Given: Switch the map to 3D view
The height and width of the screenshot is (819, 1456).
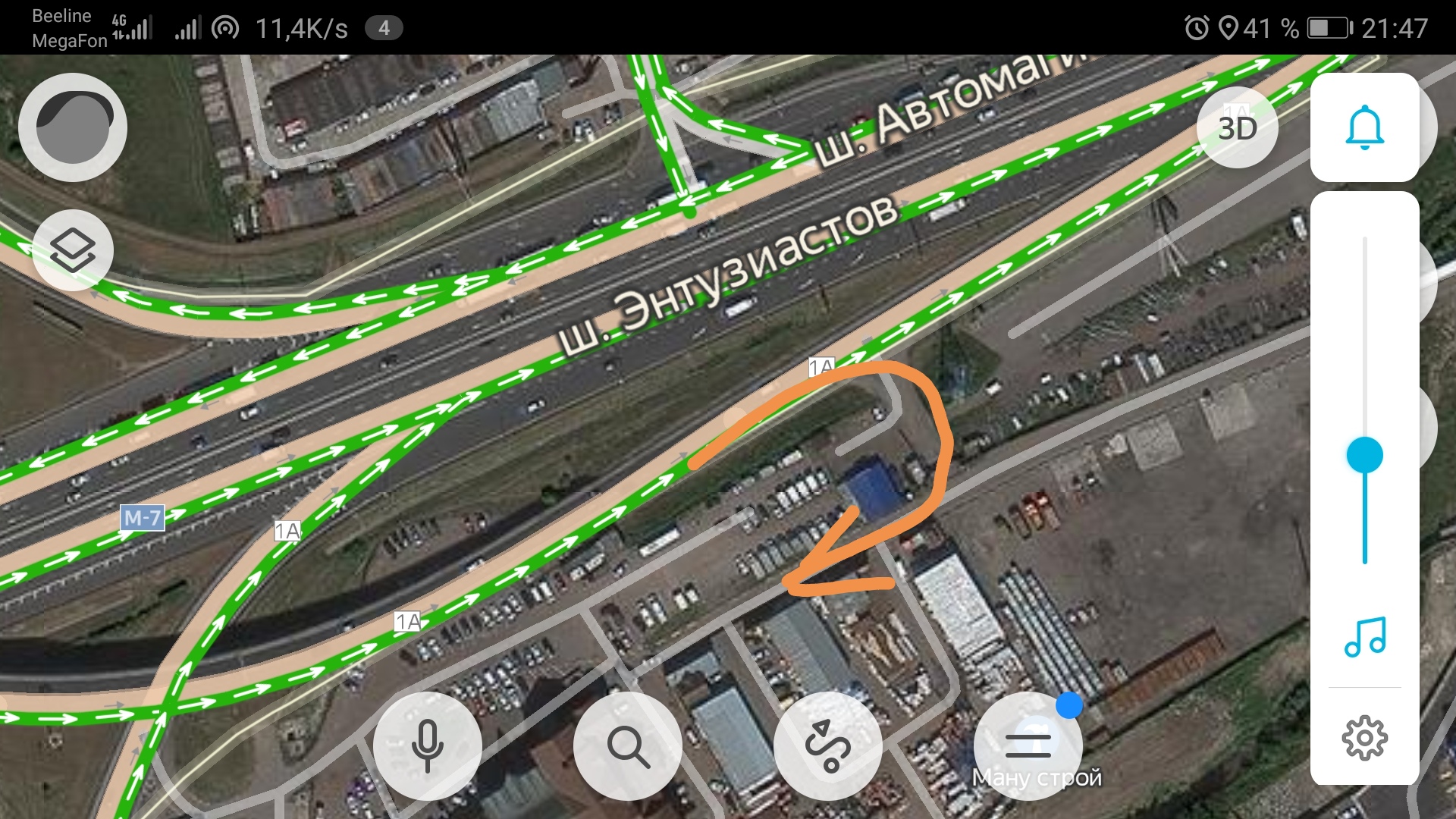Looking at the screenshot, I should pos(1238,128).
